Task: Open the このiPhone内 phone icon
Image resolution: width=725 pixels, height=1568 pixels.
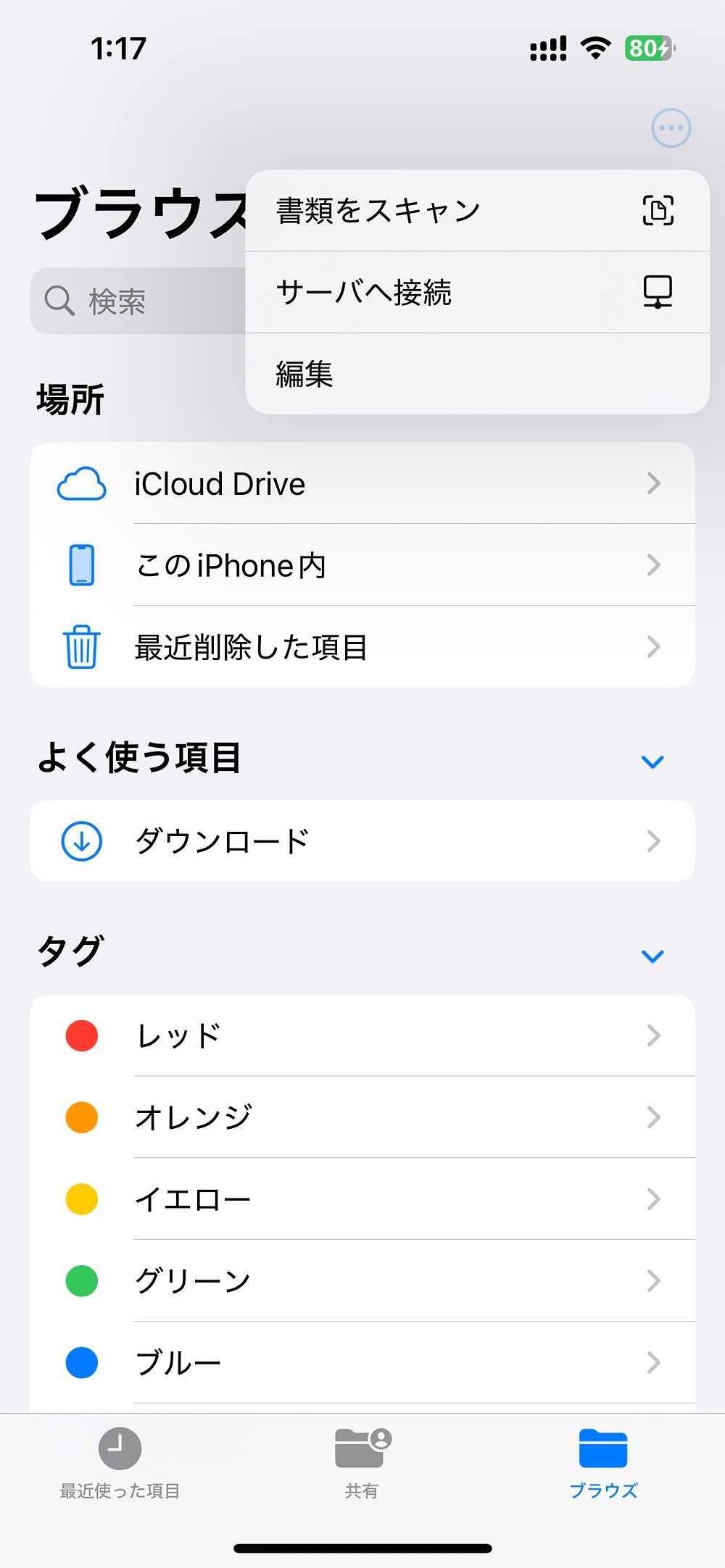Action: (x=81, y=565)
